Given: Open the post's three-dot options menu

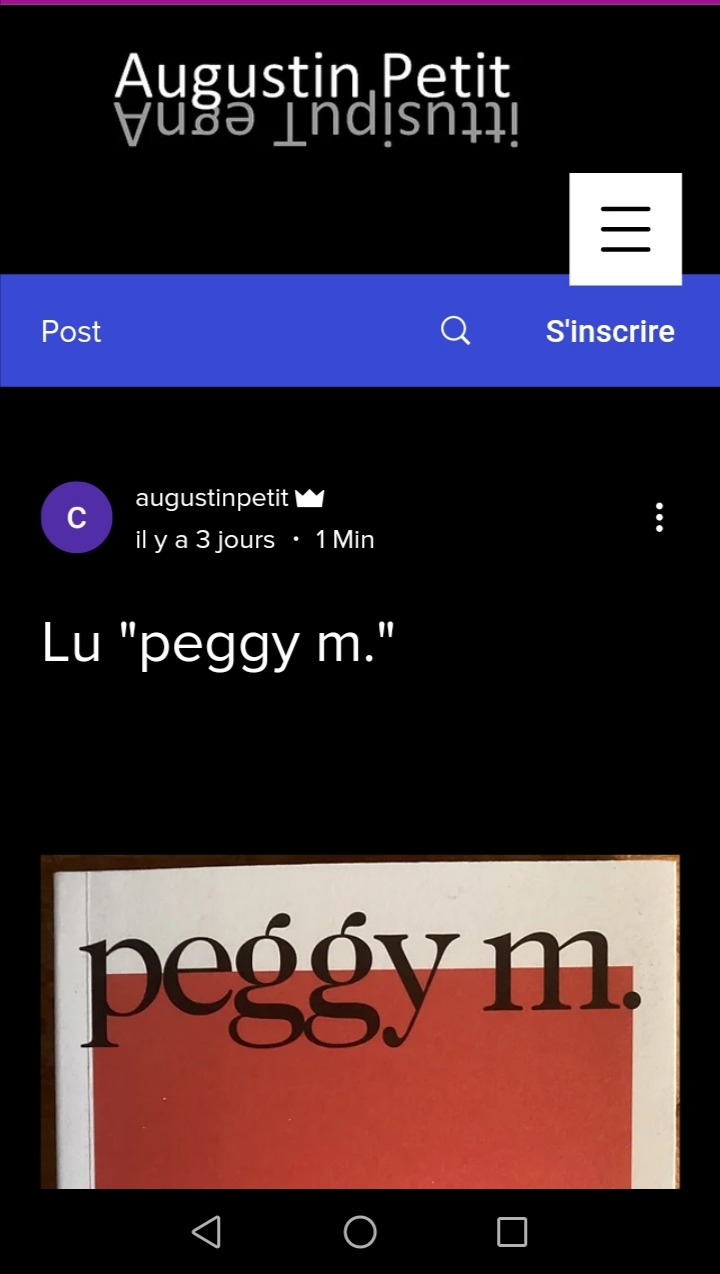Looking at the screenshot, I should (659, 517).
